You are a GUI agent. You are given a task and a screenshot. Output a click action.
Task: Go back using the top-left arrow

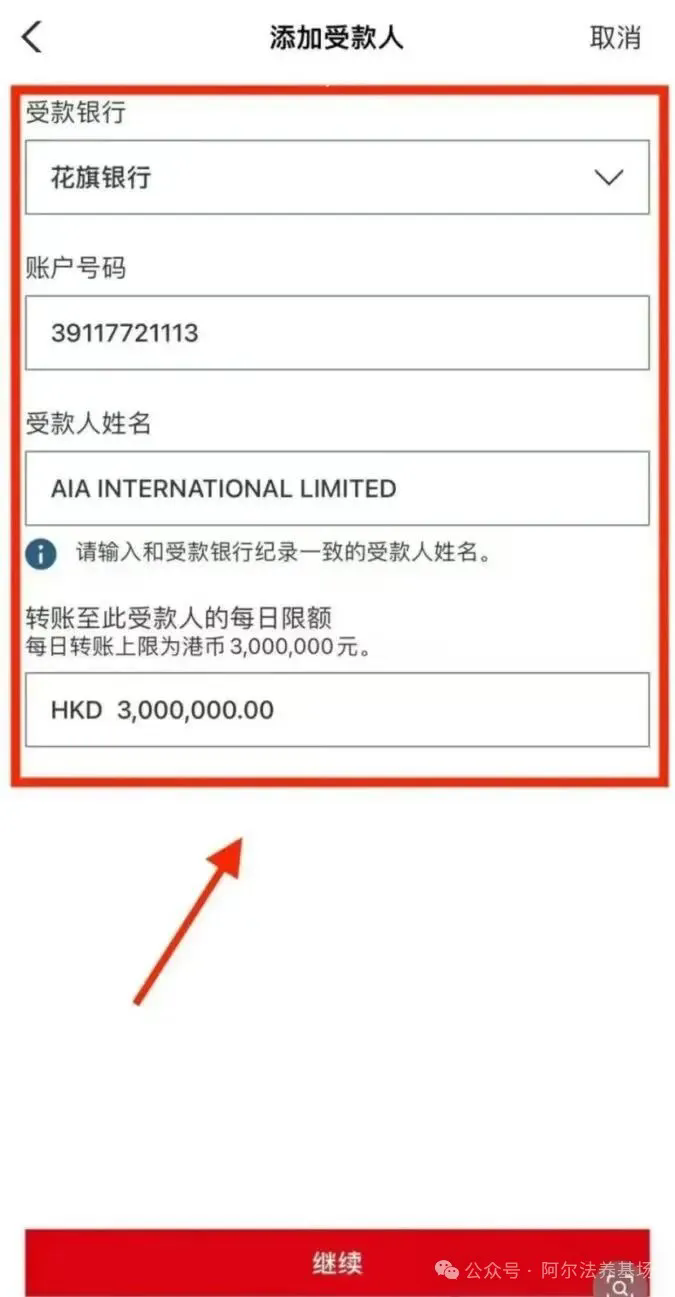pyautogui.click(x=33, y=38)
